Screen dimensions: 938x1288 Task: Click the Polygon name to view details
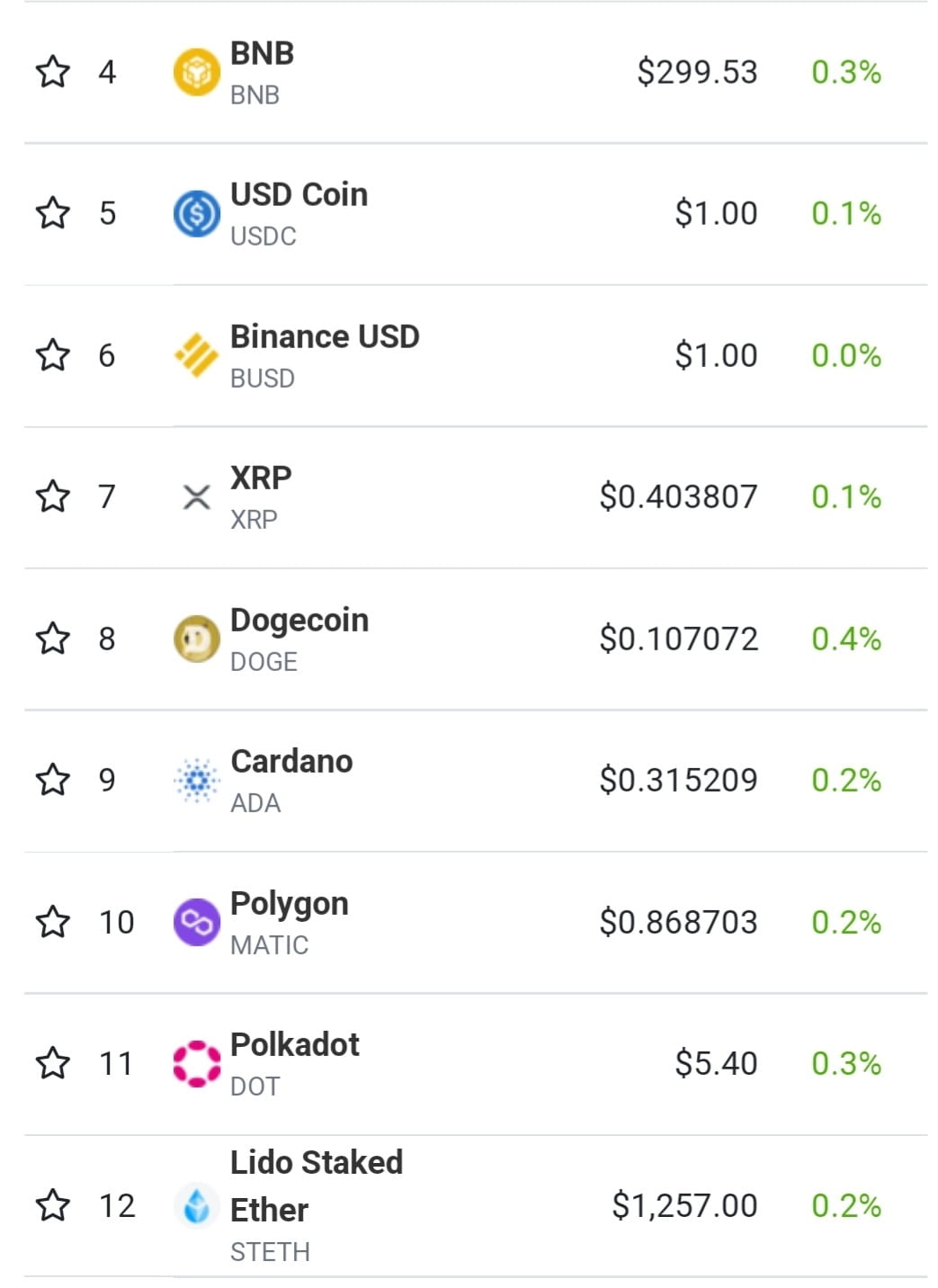(290, 902)
